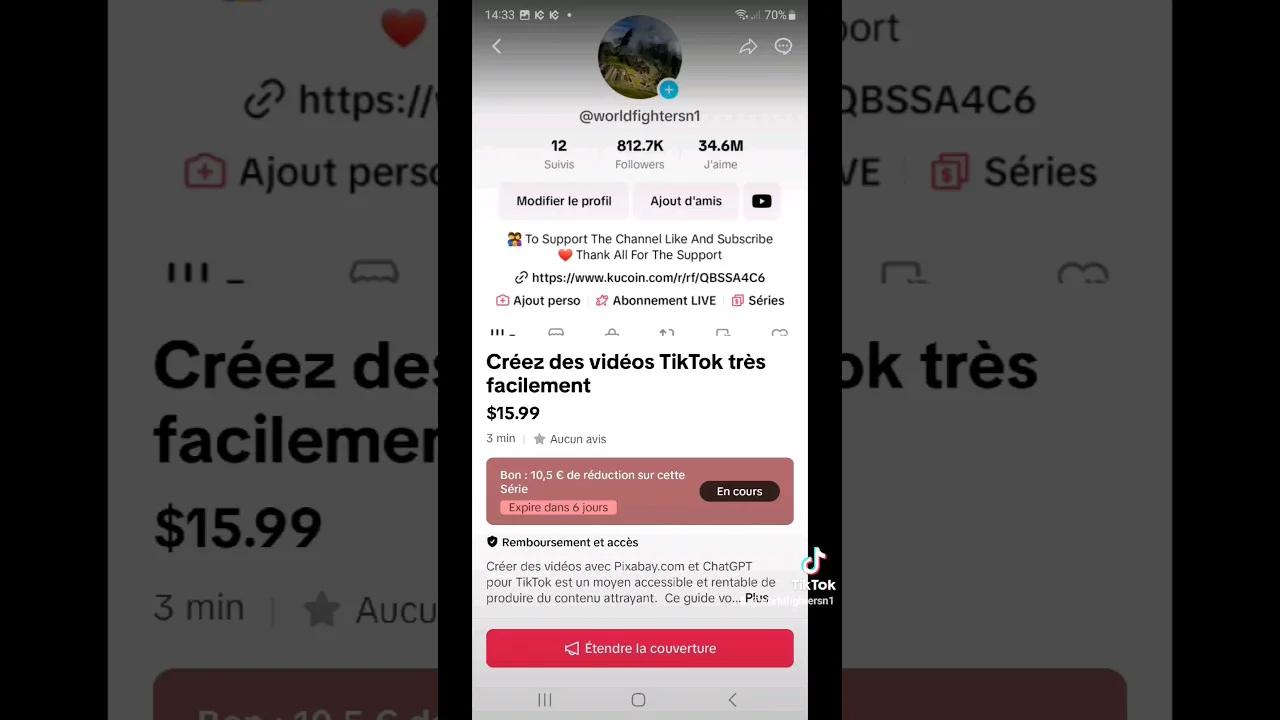Viewport: 1280px width, 720px height.
Task: Go to system home screen
Action: click(638, 700)
